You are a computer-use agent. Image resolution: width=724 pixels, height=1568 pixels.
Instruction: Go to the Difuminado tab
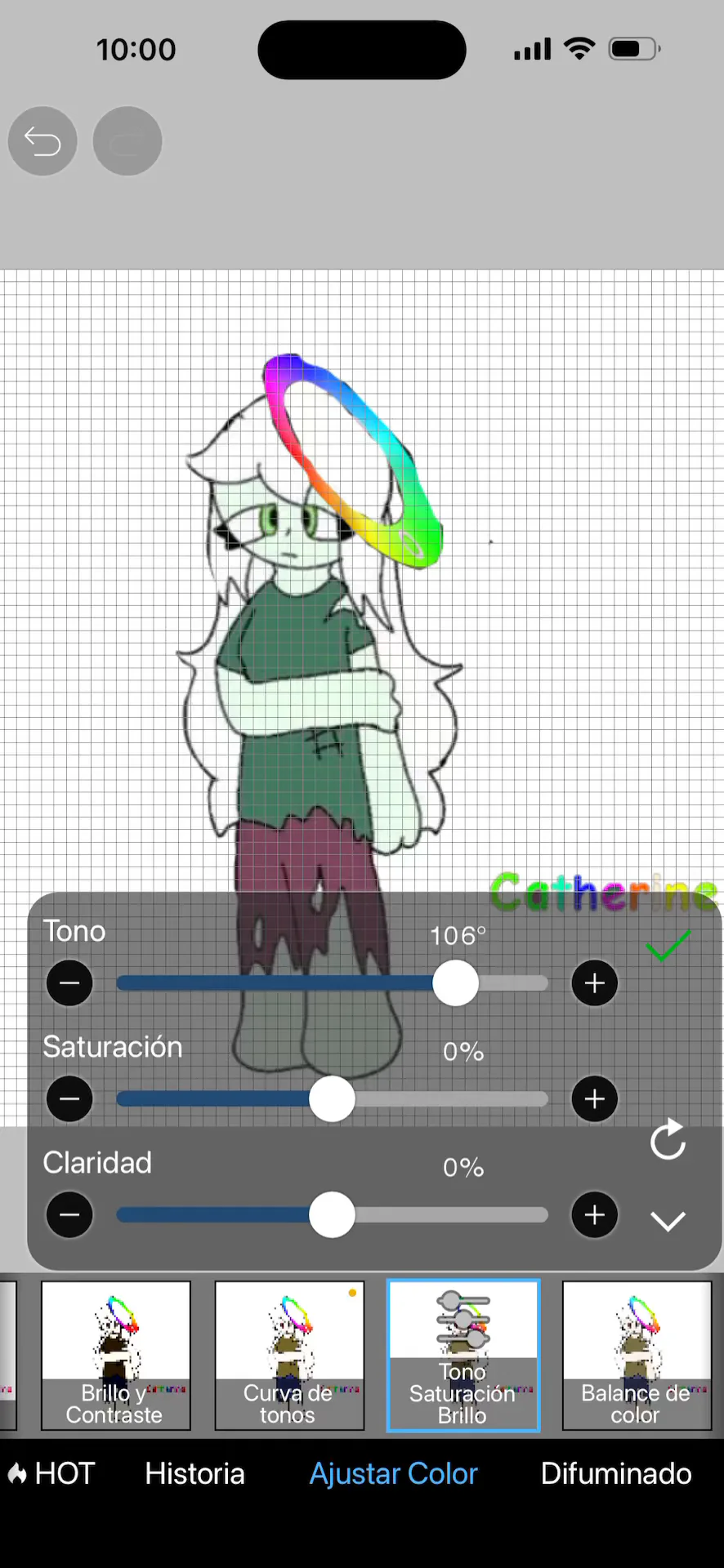(616, 1473)
